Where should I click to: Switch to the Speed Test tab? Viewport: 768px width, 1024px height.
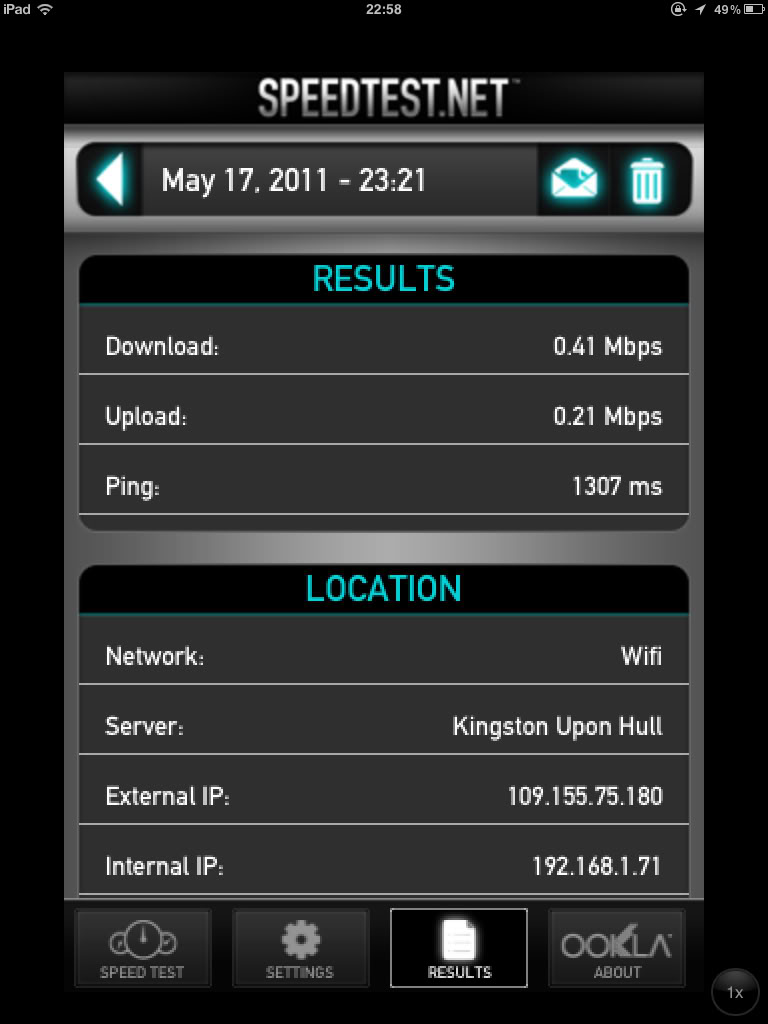click(x=142, y=947)
